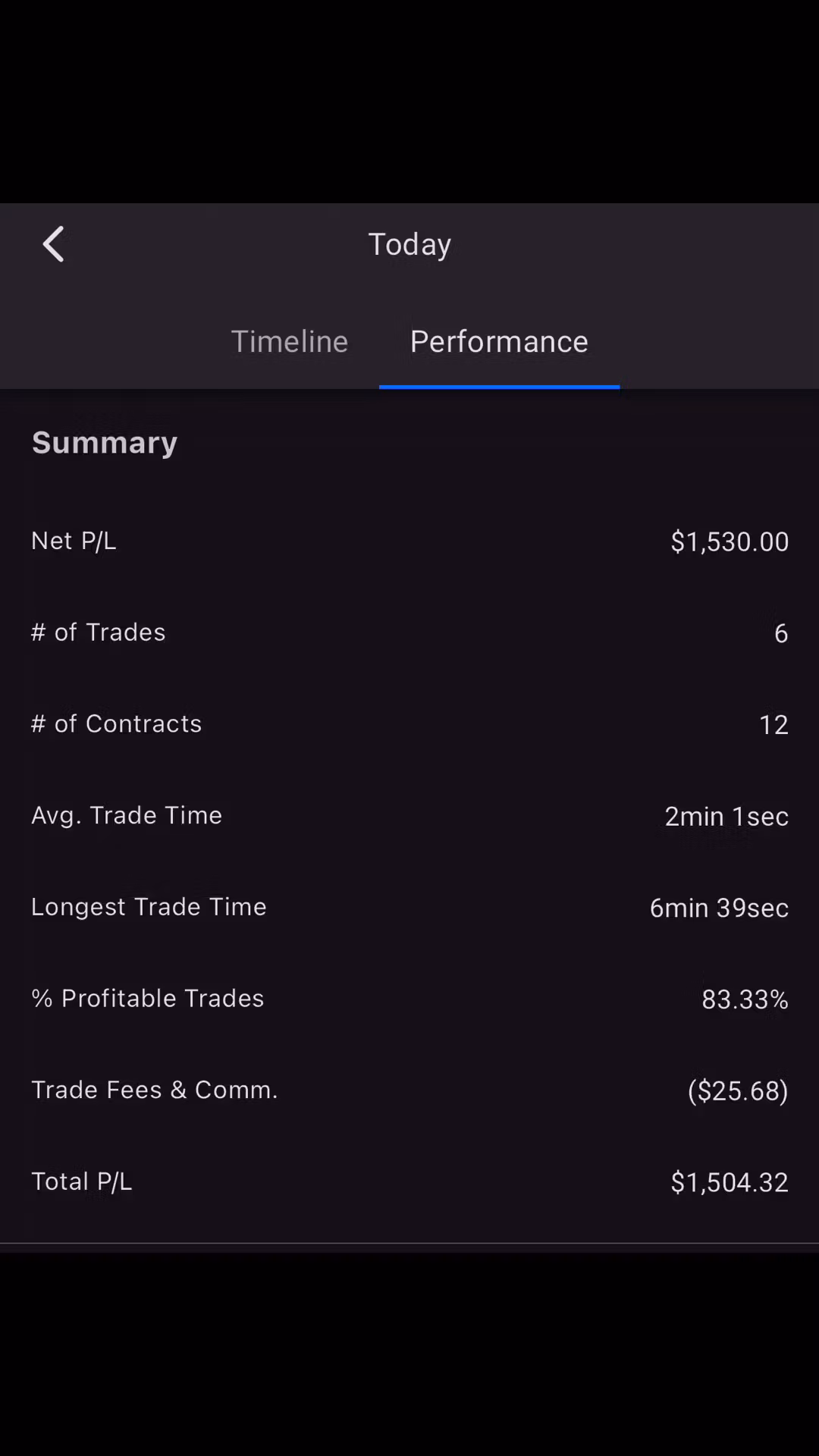The height and width of the screenshot is (1456, 819).
Task: Select the value 6 next to trades
Action: click(780, 632)
